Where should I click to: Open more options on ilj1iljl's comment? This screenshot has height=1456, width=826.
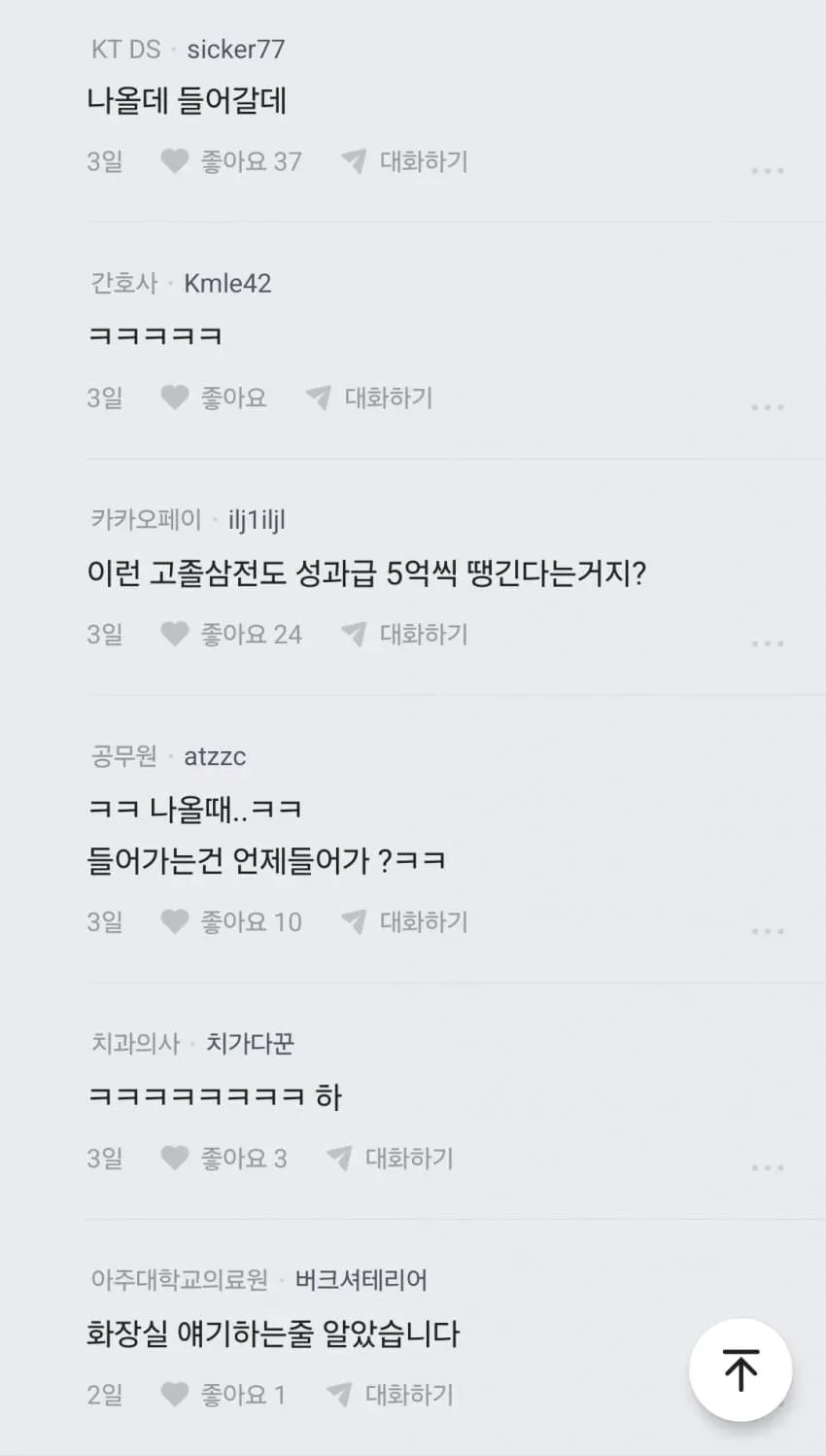click(767, 643)
